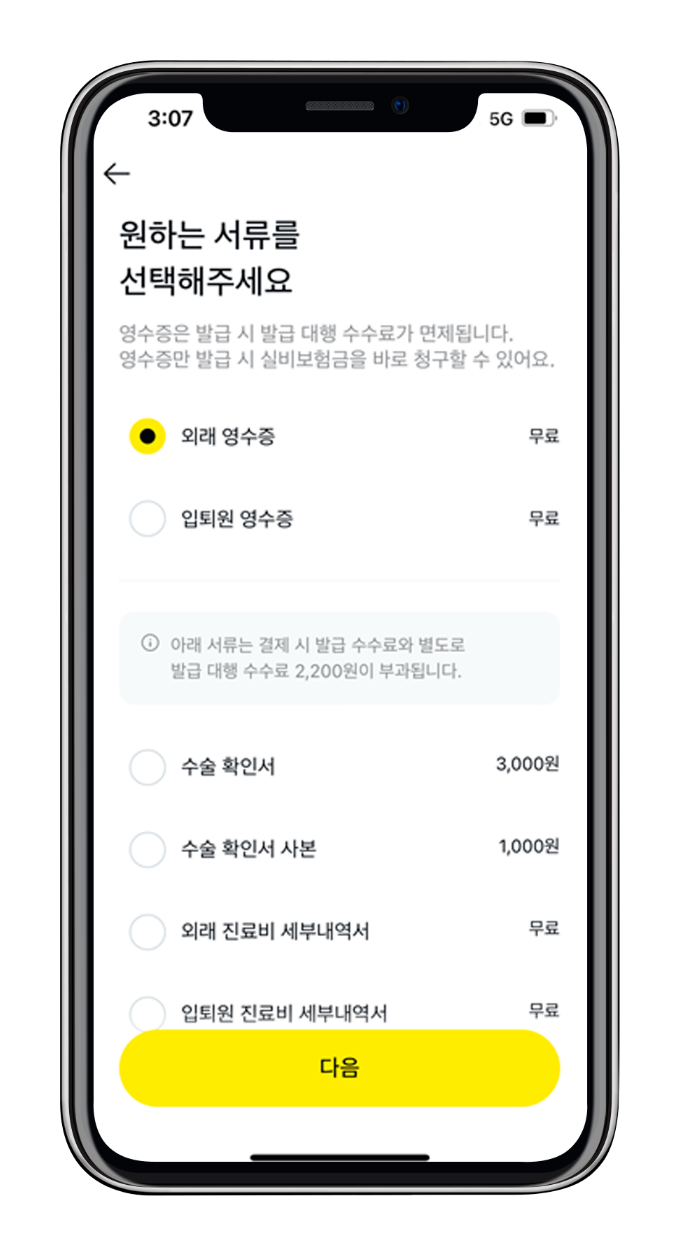Screen dimensions: 680x1256
Task: Select 외래 진료비 세부내역서
Action: (x=148, y=931)
